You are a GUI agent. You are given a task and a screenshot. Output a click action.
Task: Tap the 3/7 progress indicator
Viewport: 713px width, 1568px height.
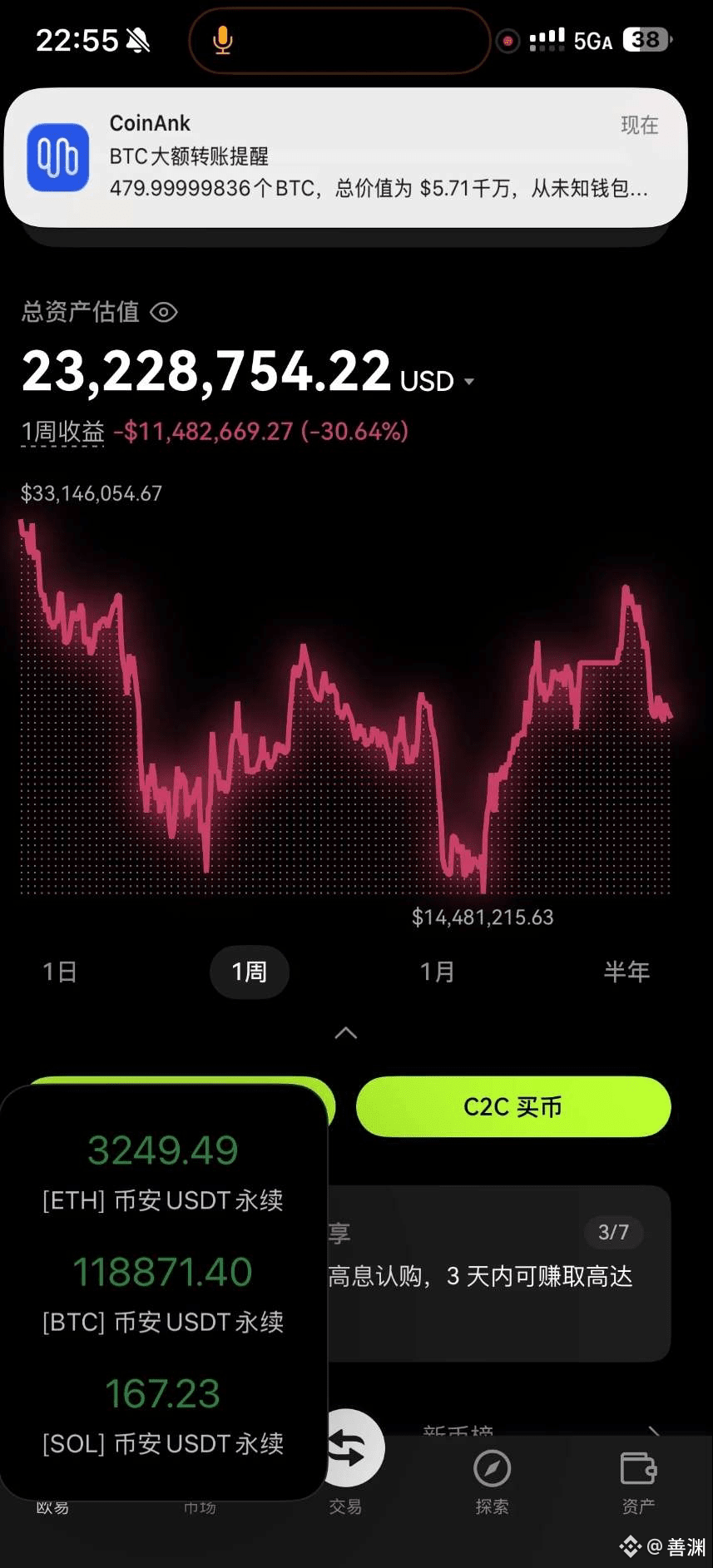point(613,1233)
